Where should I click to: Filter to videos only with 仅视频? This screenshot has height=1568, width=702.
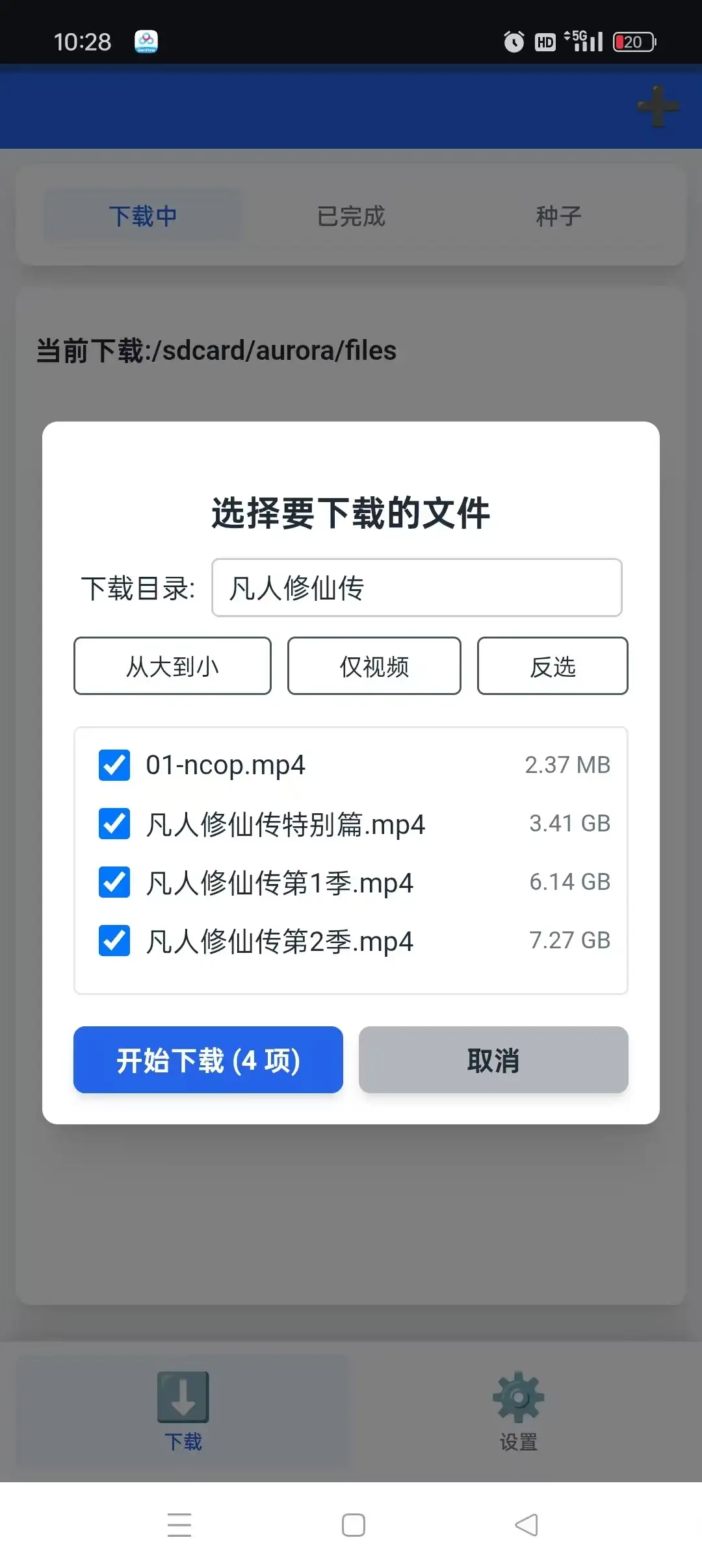pyautogui.click(x=374, y=666)
